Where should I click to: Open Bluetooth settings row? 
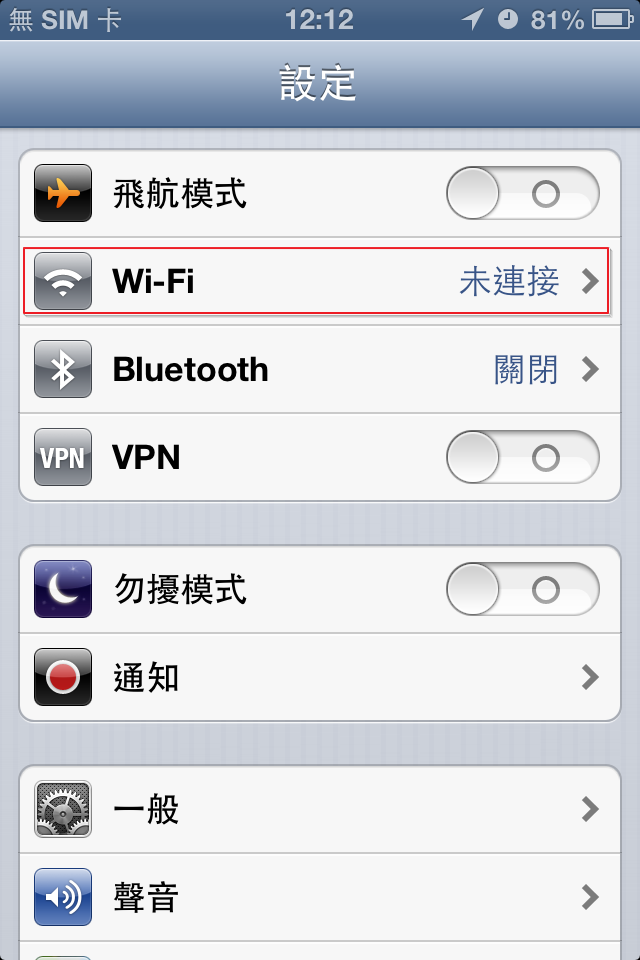tap(320, 370)
